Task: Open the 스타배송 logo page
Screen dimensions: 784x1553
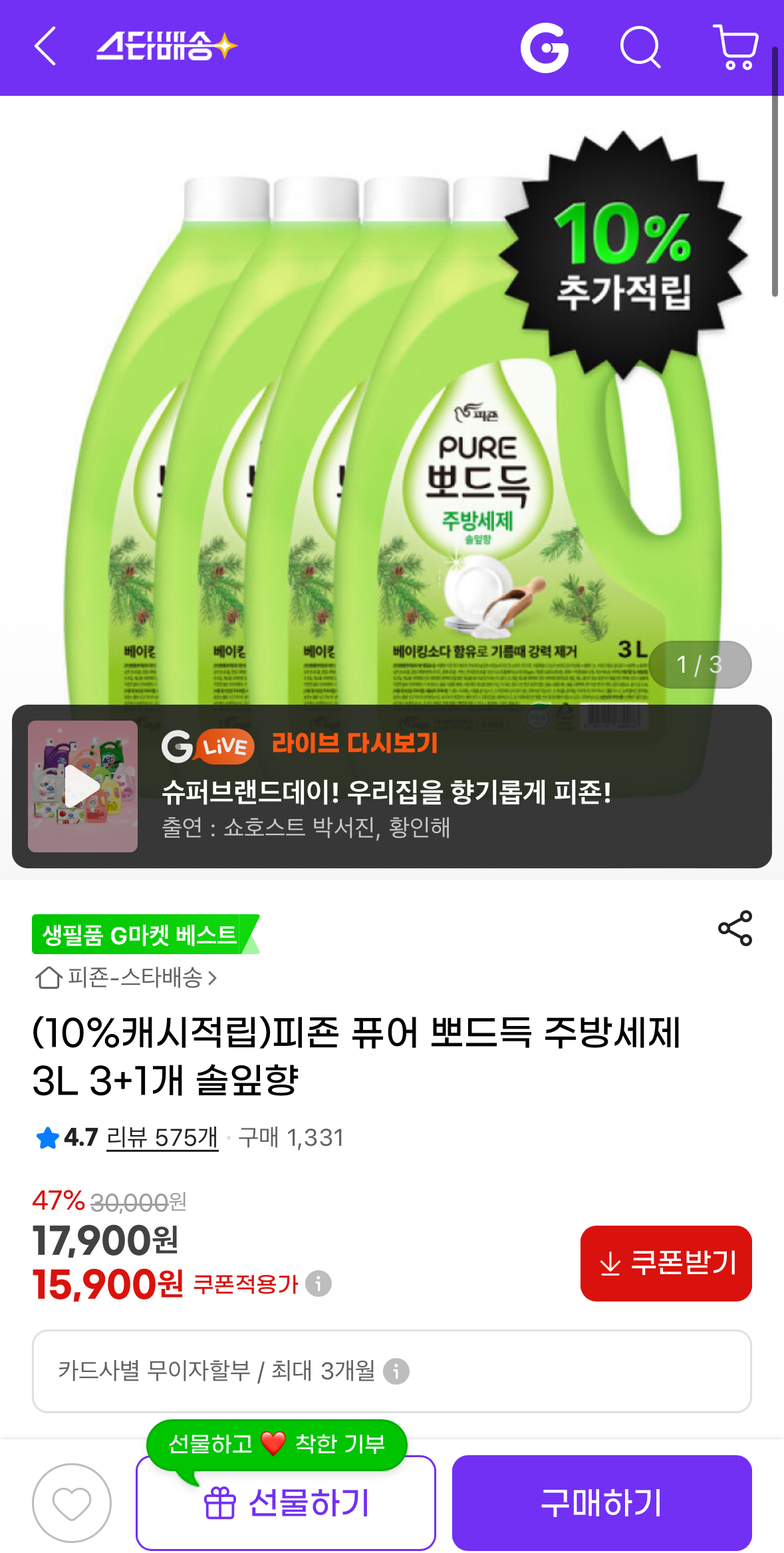Action: (166, 47)
